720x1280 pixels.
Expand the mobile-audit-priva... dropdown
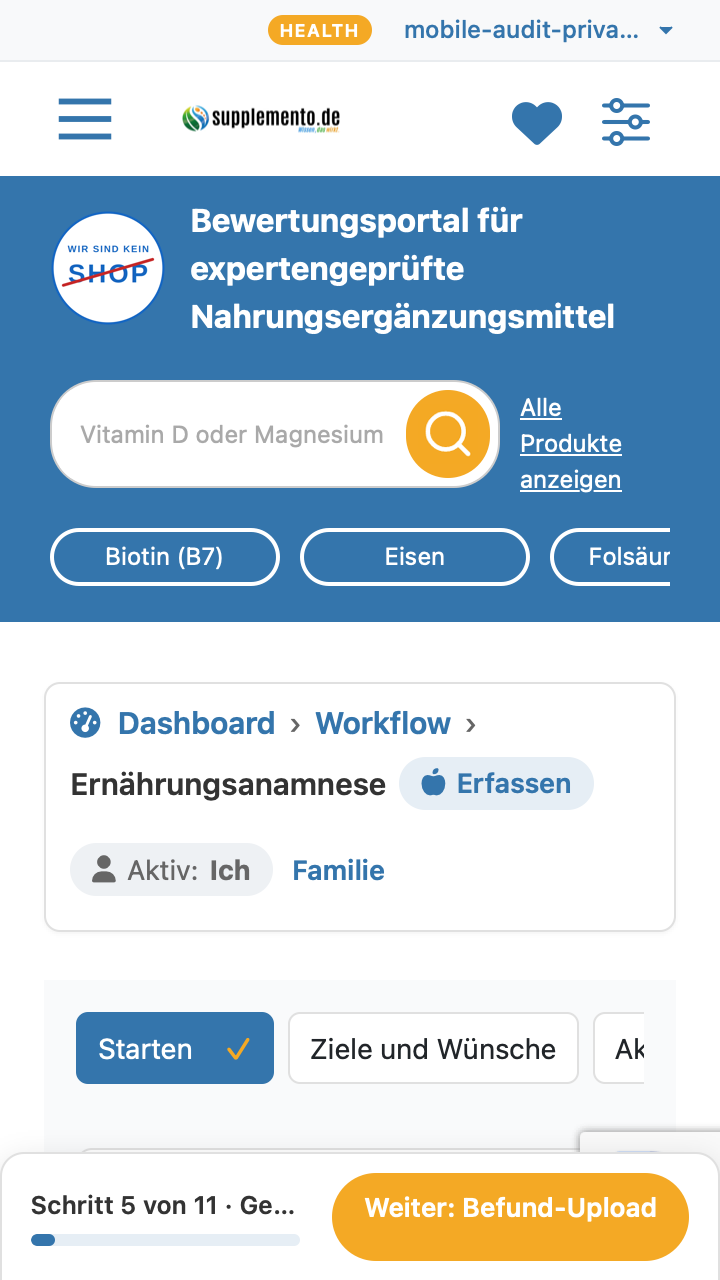[x=539, y=30]
